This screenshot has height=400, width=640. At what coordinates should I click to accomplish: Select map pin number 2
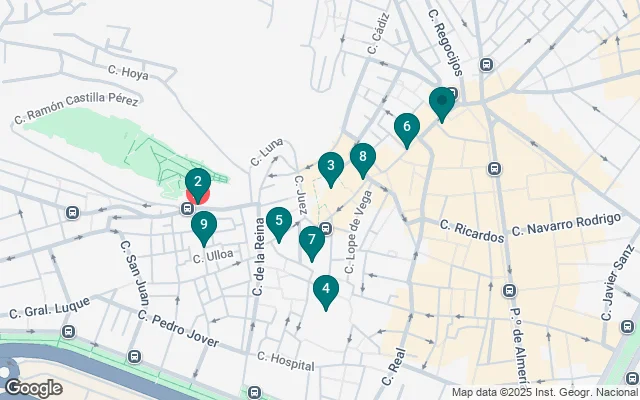point(198,183)
